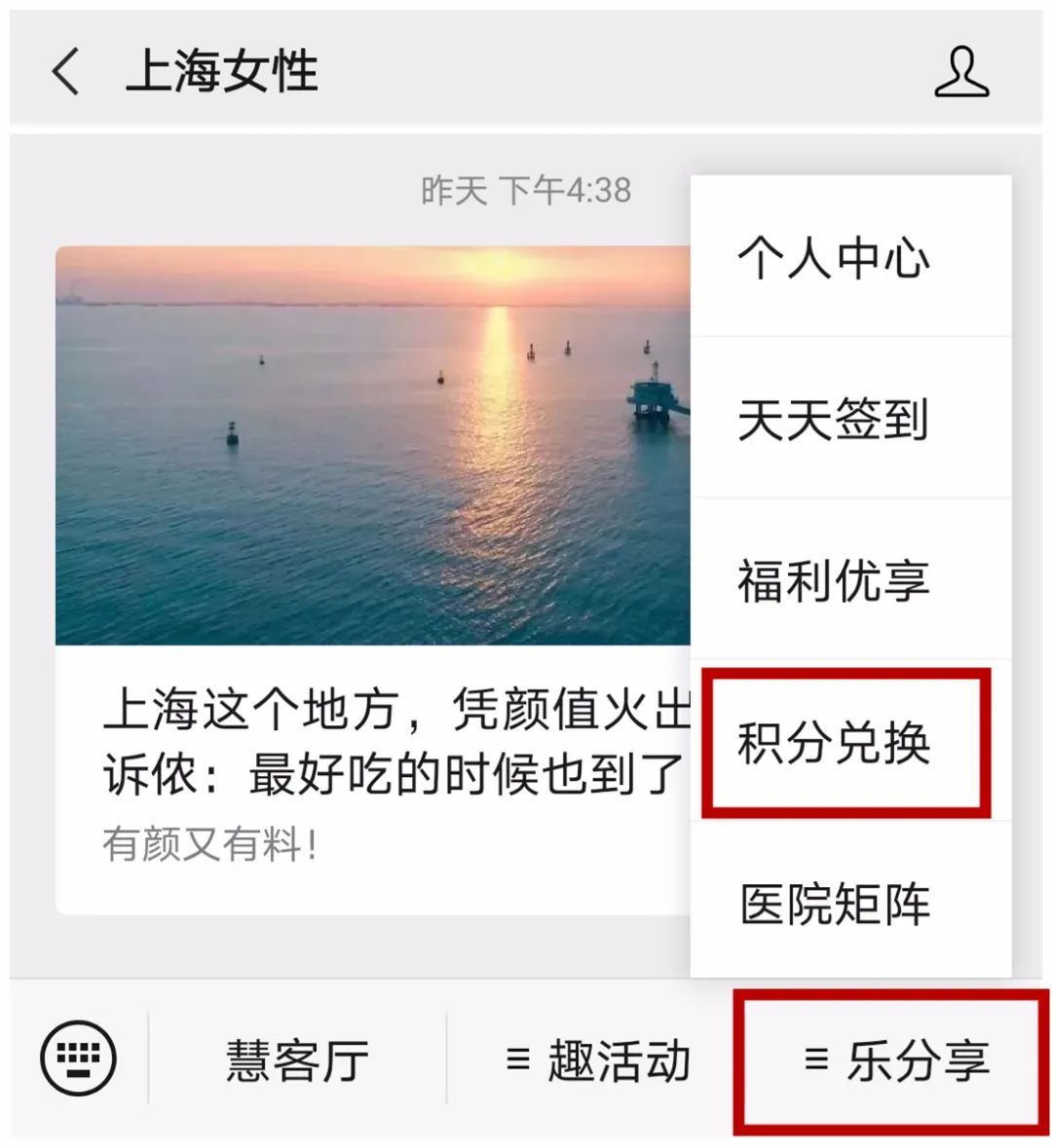
Task: Tap 积分兑换 menu item
Action: 834,743
